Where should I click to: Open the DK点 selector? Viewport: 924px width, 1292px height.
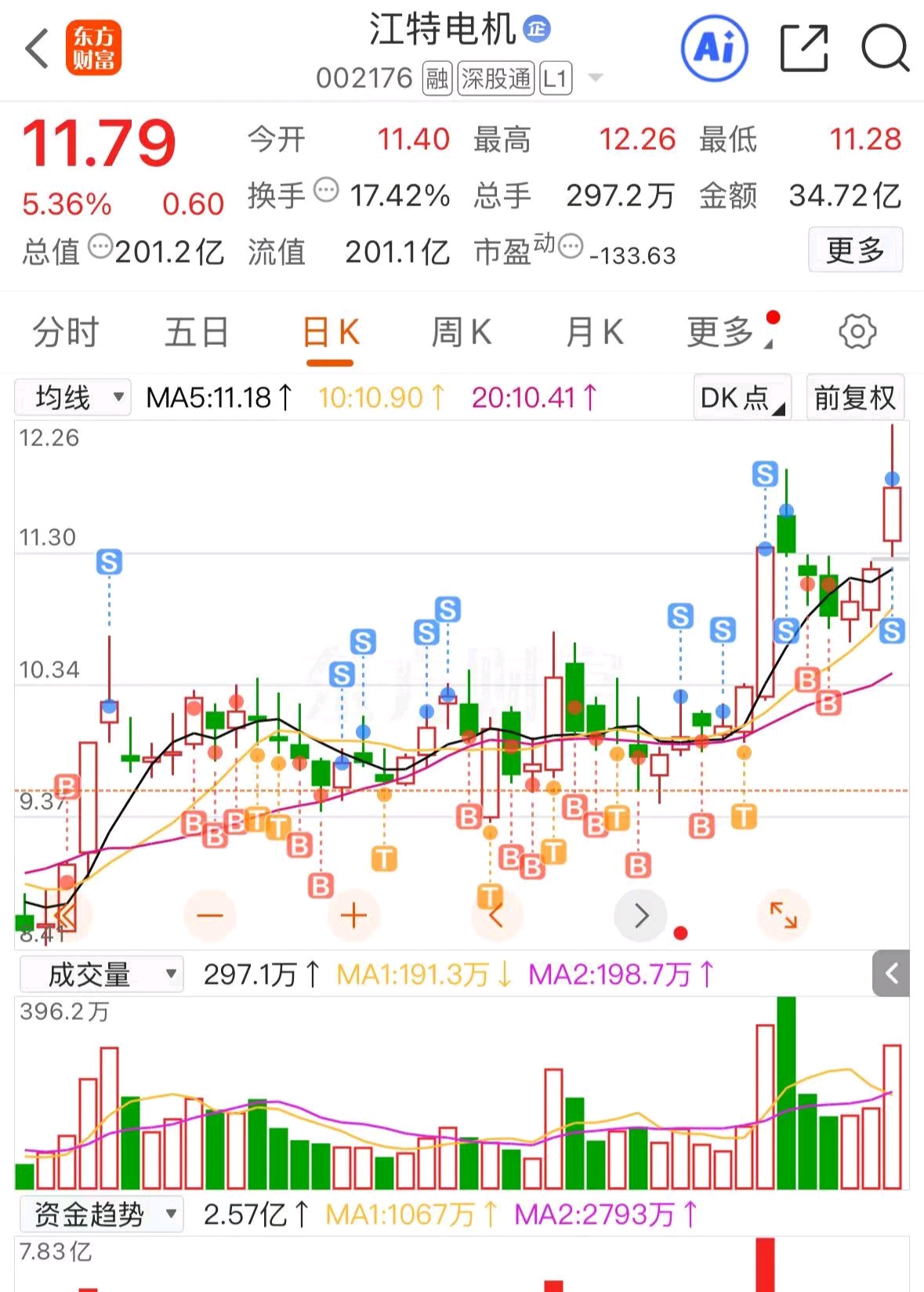tap(741, 397)
